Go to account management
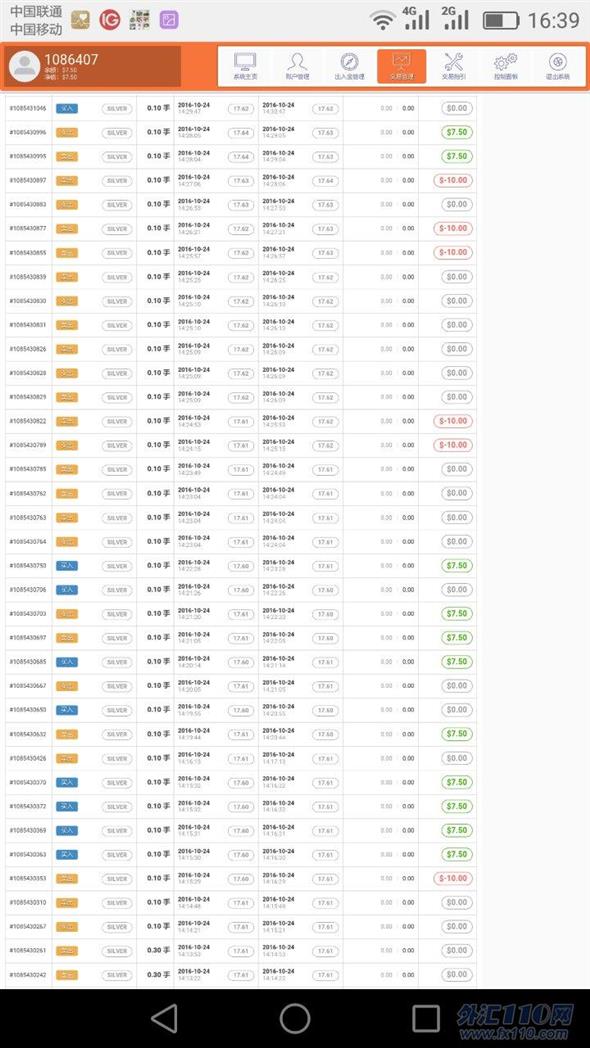Screen dimensions: 590x1048 click(x=297, y=66)
